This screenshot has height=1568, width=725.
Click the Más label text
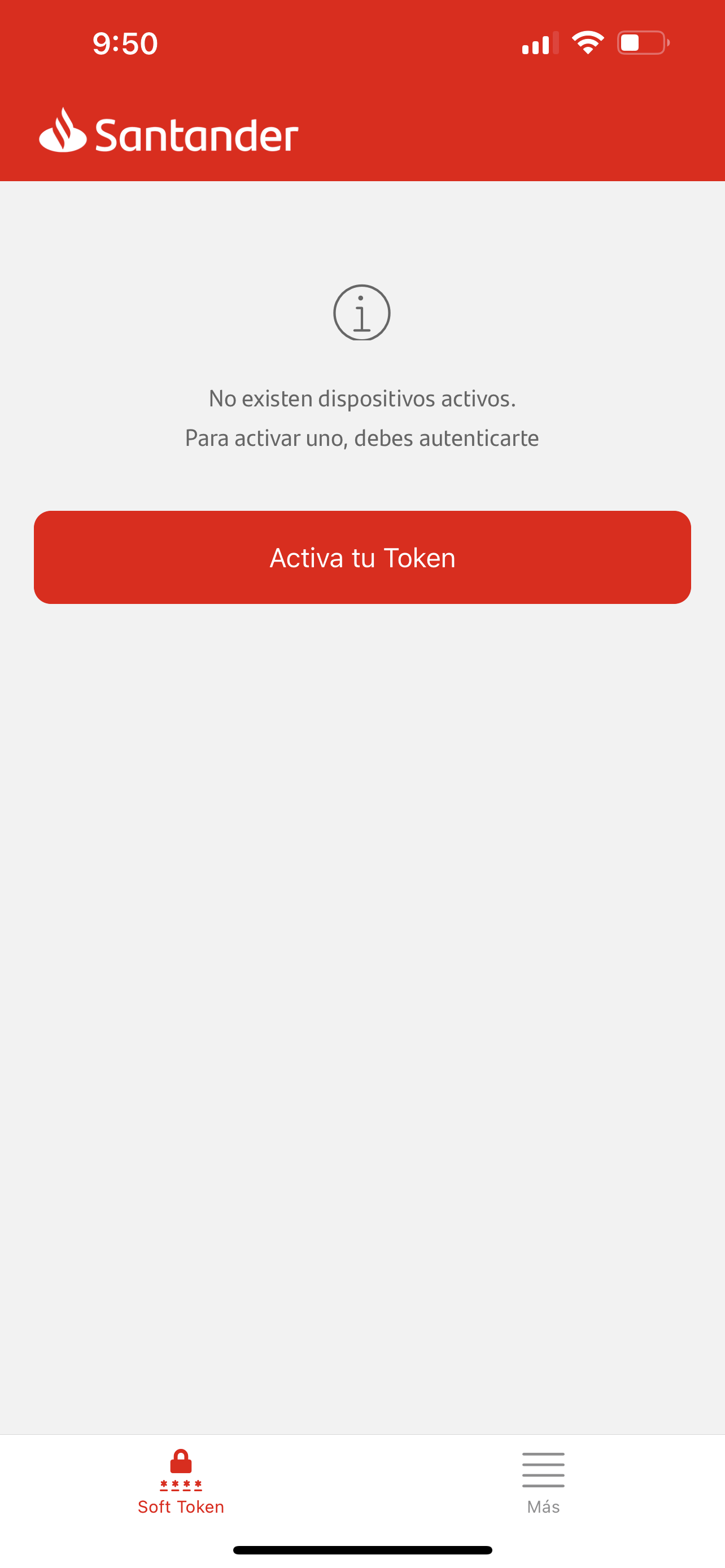coord(543,1506)
